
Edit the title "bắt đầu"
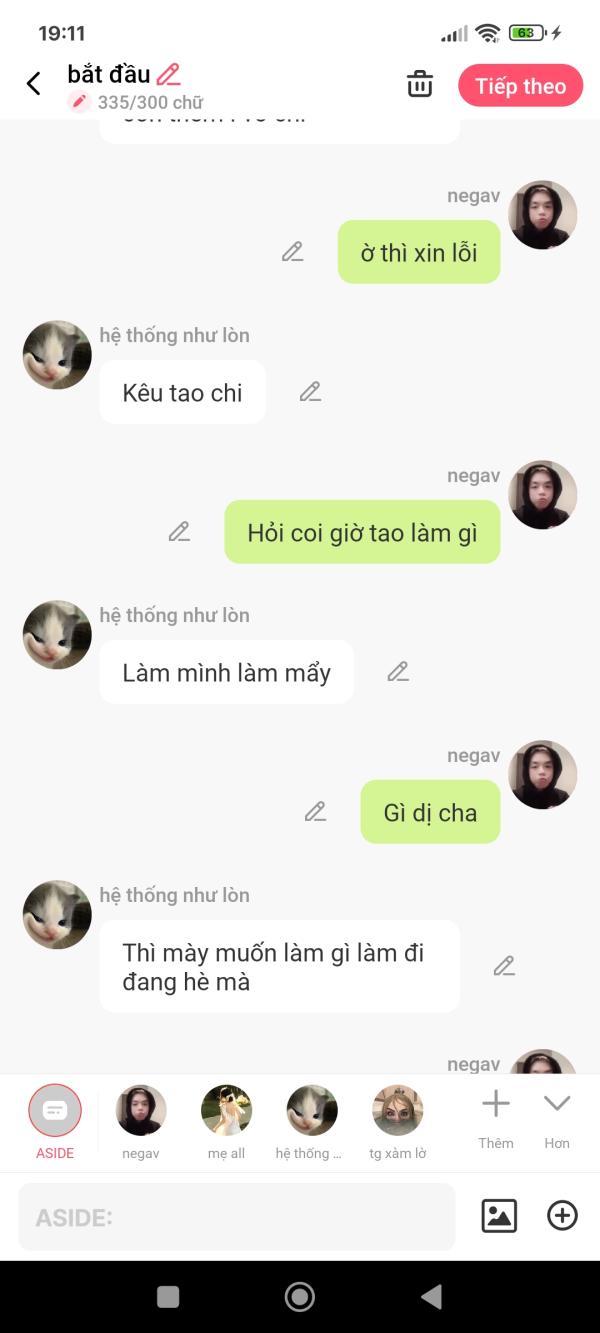(x=168, y=74)
